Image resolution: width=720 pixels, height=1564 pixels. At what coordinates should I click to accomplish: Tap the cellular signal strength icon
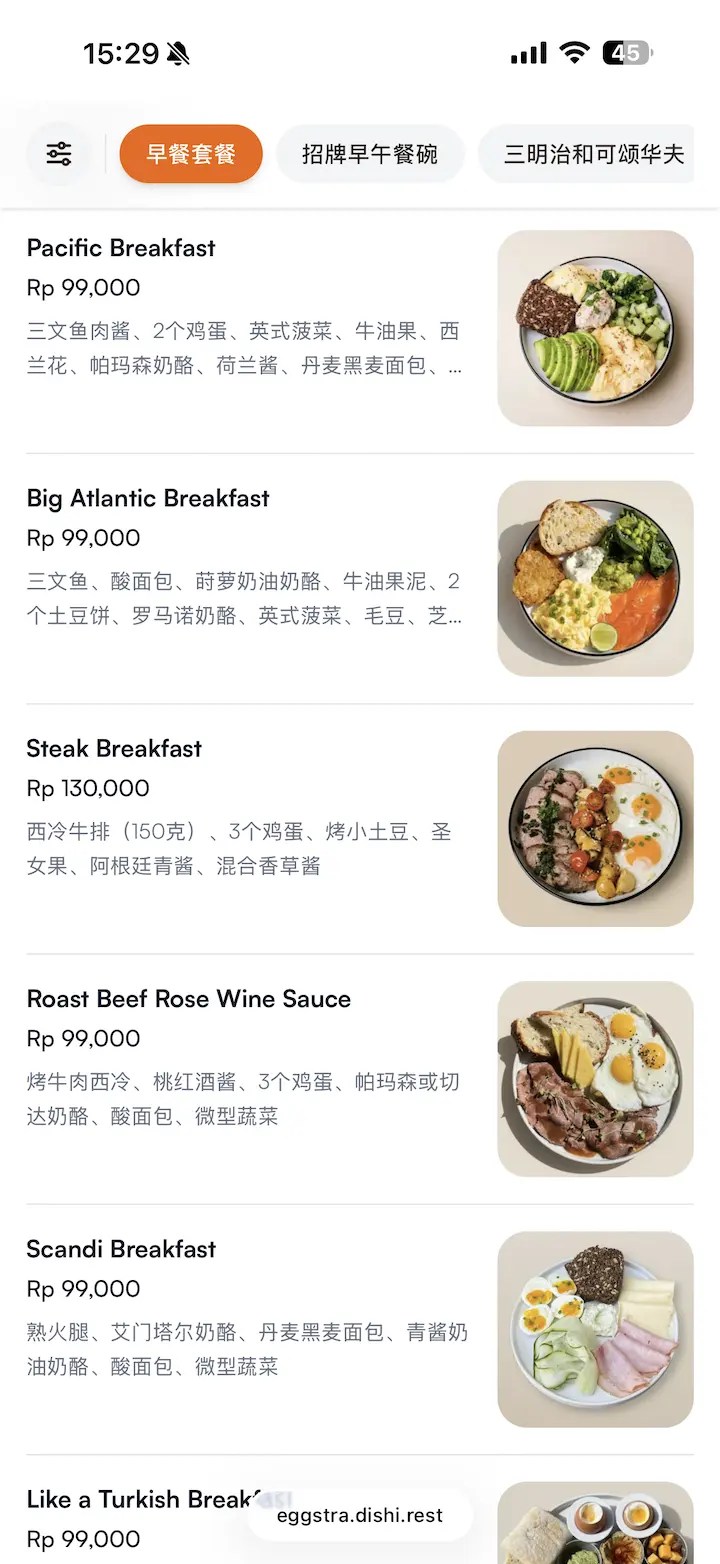tap(528, 52)
